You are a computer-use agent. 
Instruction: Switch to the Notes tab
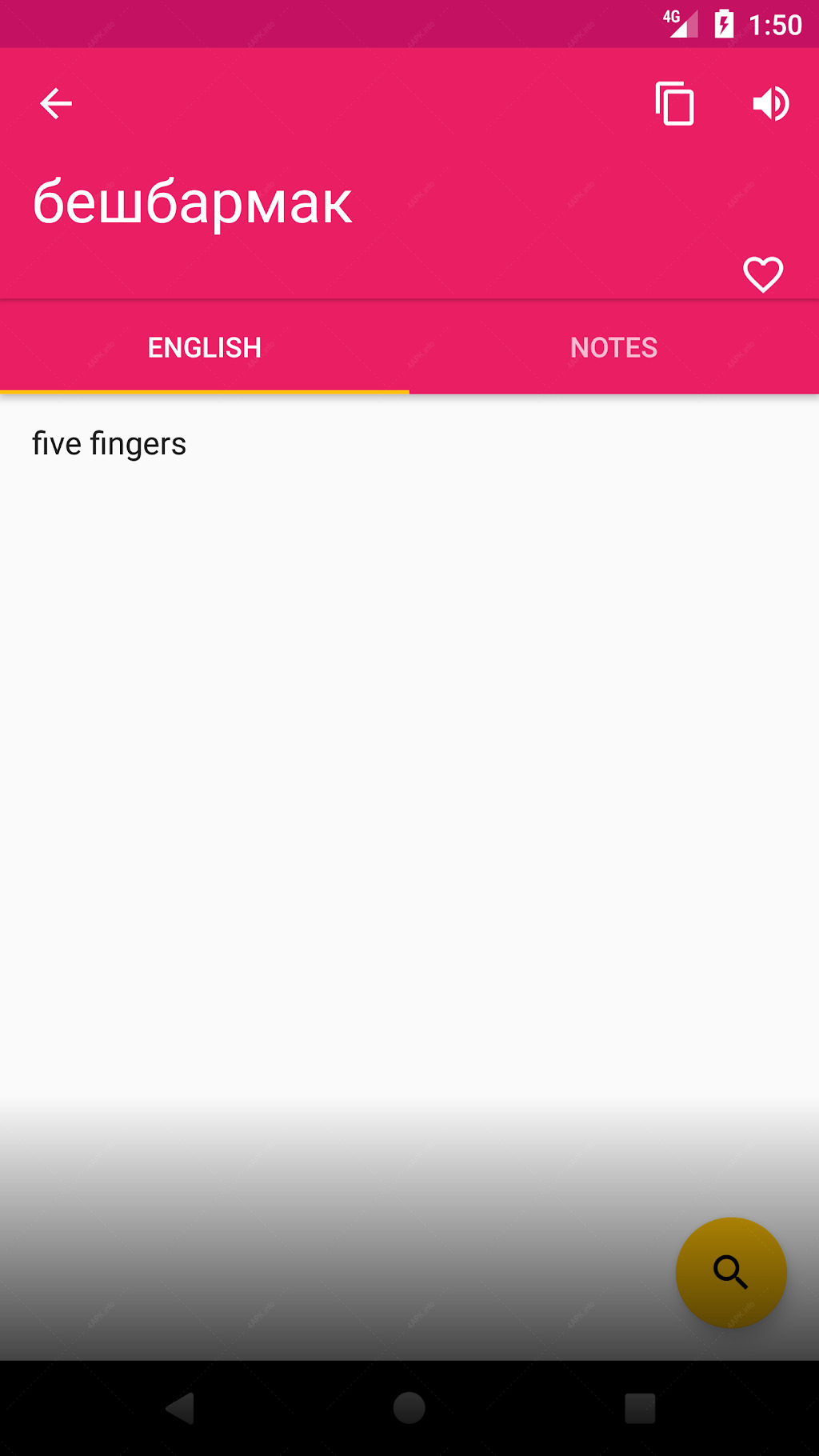point(614,348)
